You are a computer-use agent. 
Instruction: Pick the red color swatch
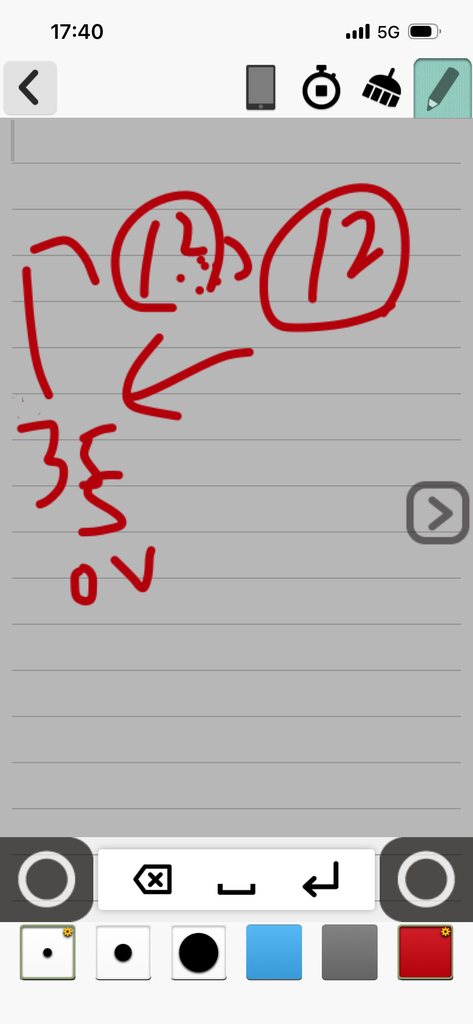pos(425,952)
